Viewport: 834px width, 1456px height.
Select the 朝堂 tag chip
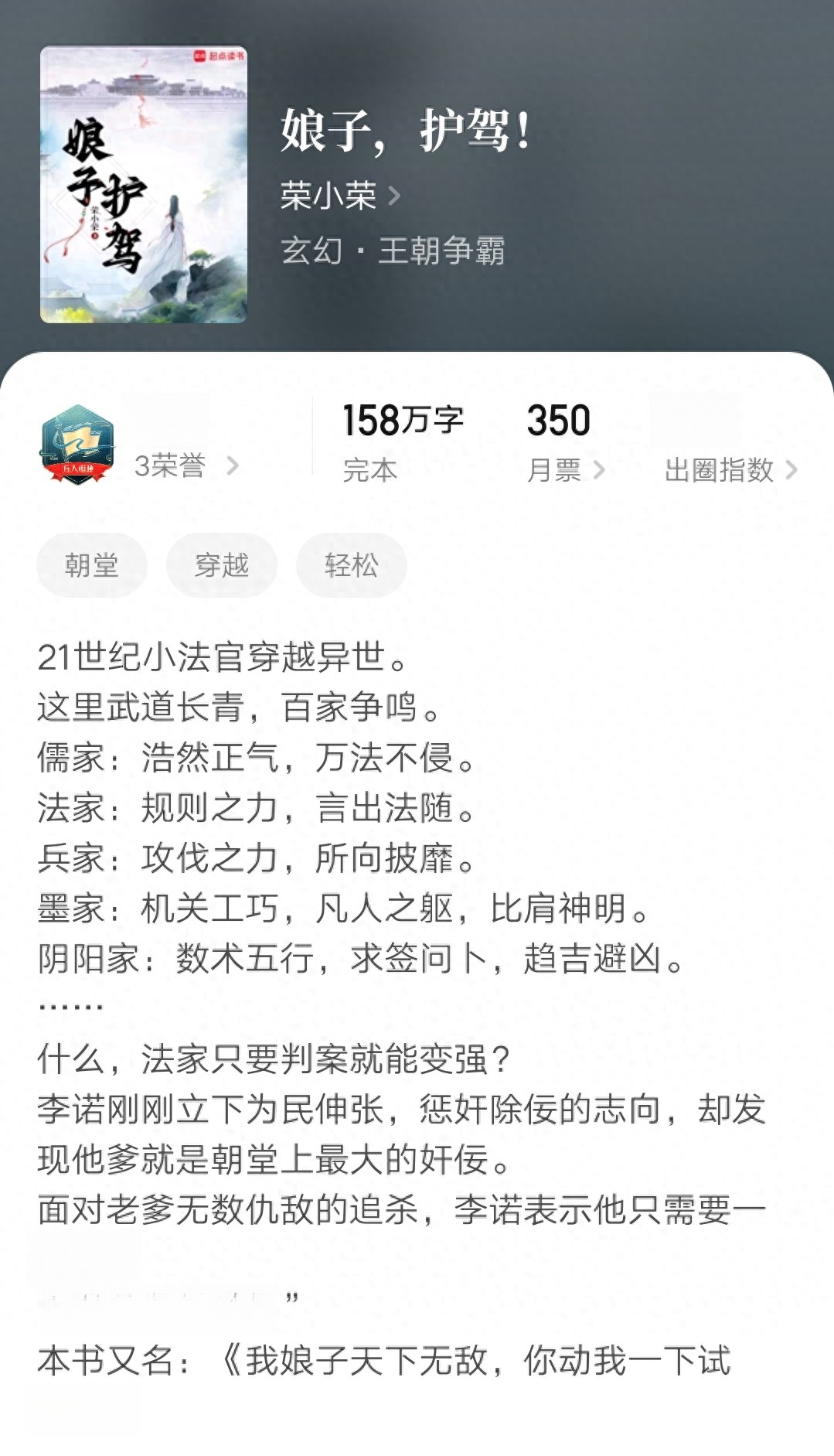pyautogui.click(x=92, y=565)
